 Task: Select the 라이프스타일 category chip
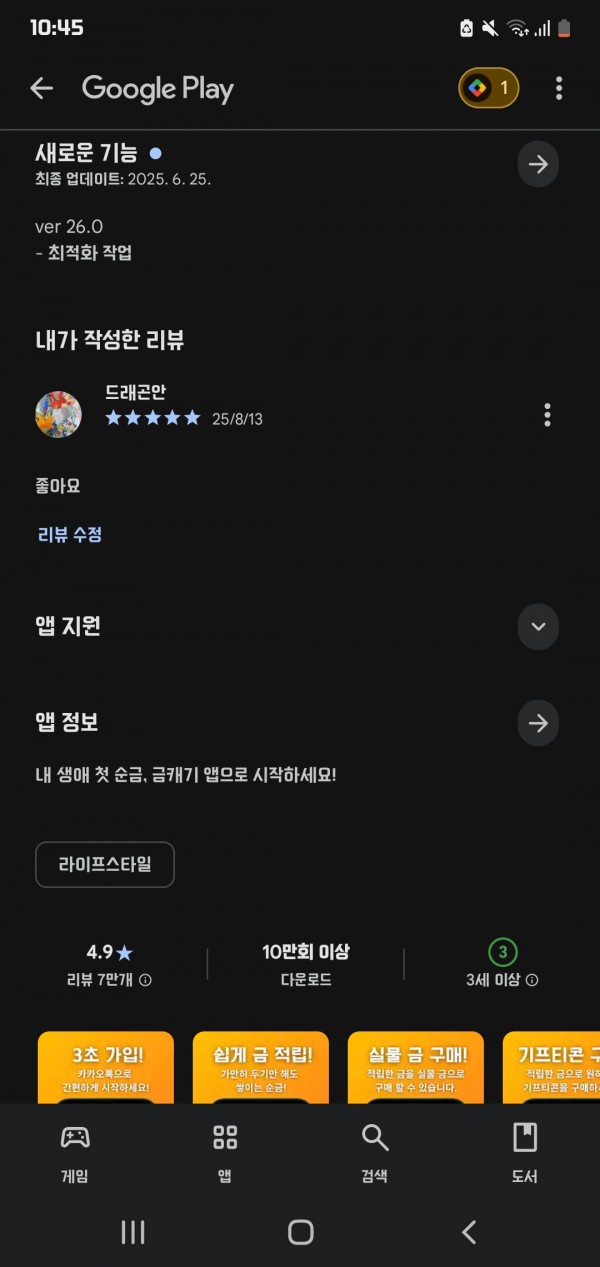105,864
